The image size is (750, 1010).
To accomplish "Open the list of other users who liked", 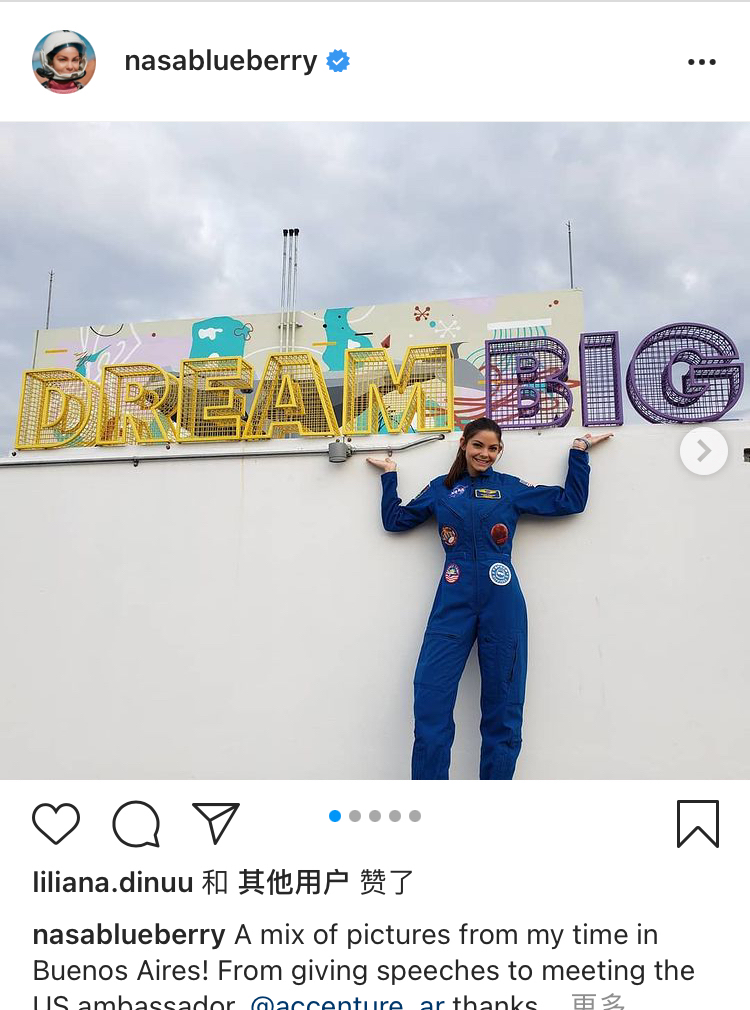I will [x=292, y=882].
